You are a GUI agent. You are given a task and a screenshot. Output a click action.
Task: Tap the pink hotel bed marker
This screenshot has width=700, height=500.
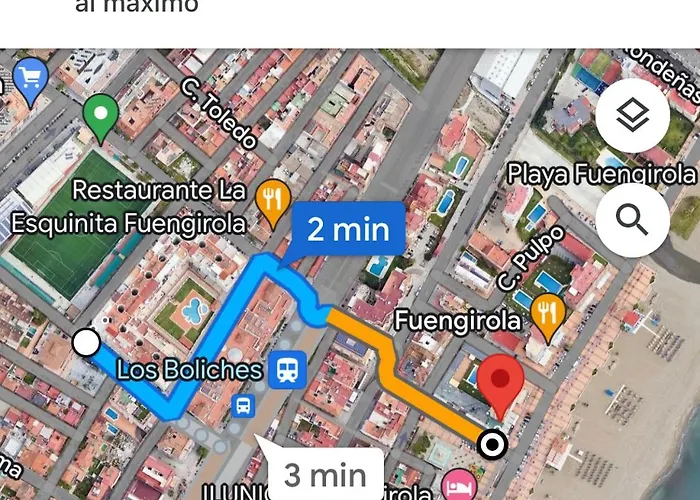(460, 487)
